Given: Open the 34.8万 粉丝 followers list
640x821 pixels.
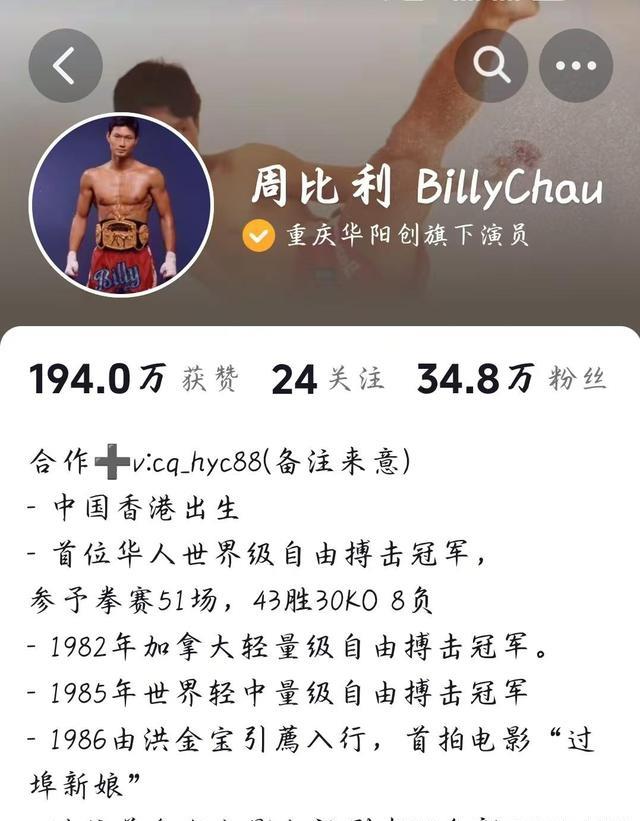Looking at the screenshot, I should point(511,379).
